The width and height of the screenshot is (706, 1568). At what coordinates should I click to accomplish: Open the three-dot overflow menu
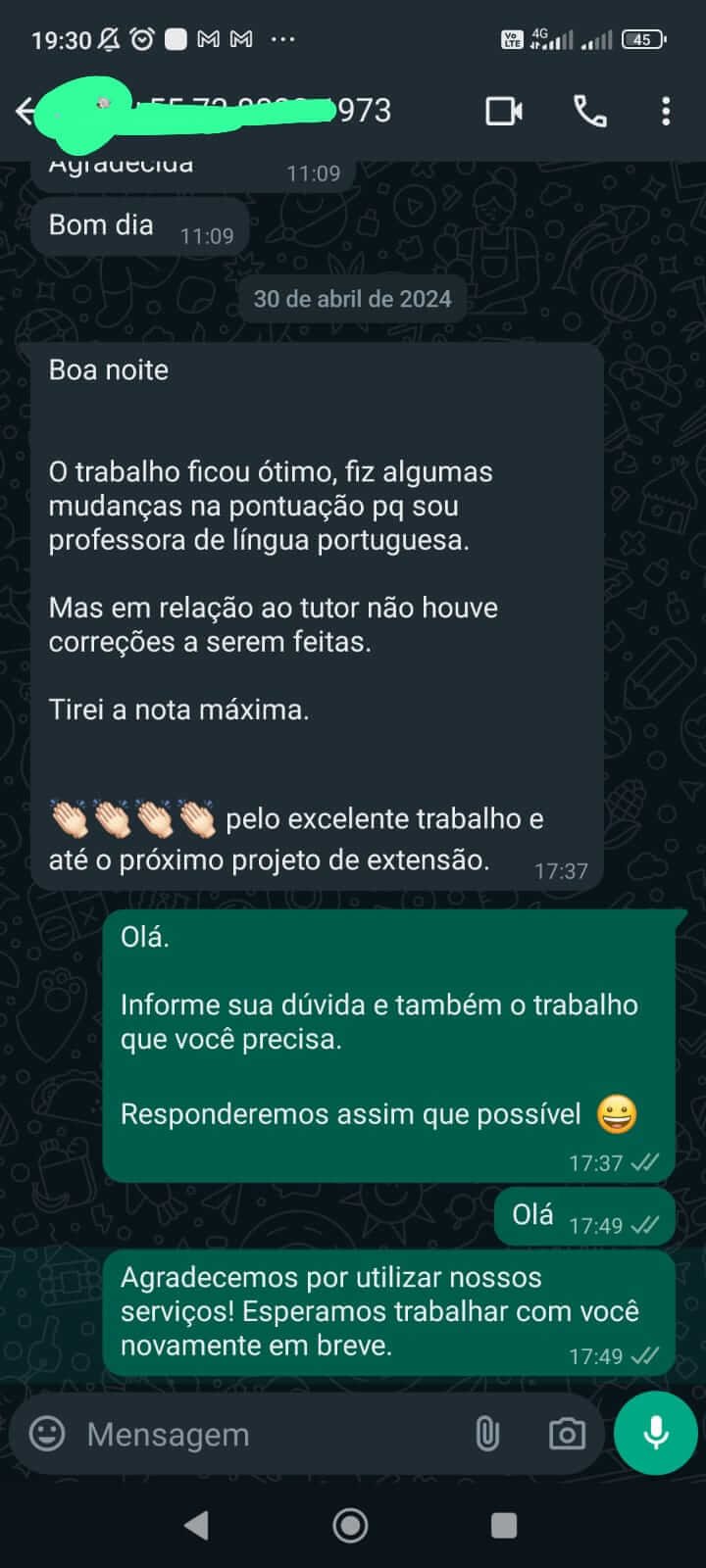[666, 111]
